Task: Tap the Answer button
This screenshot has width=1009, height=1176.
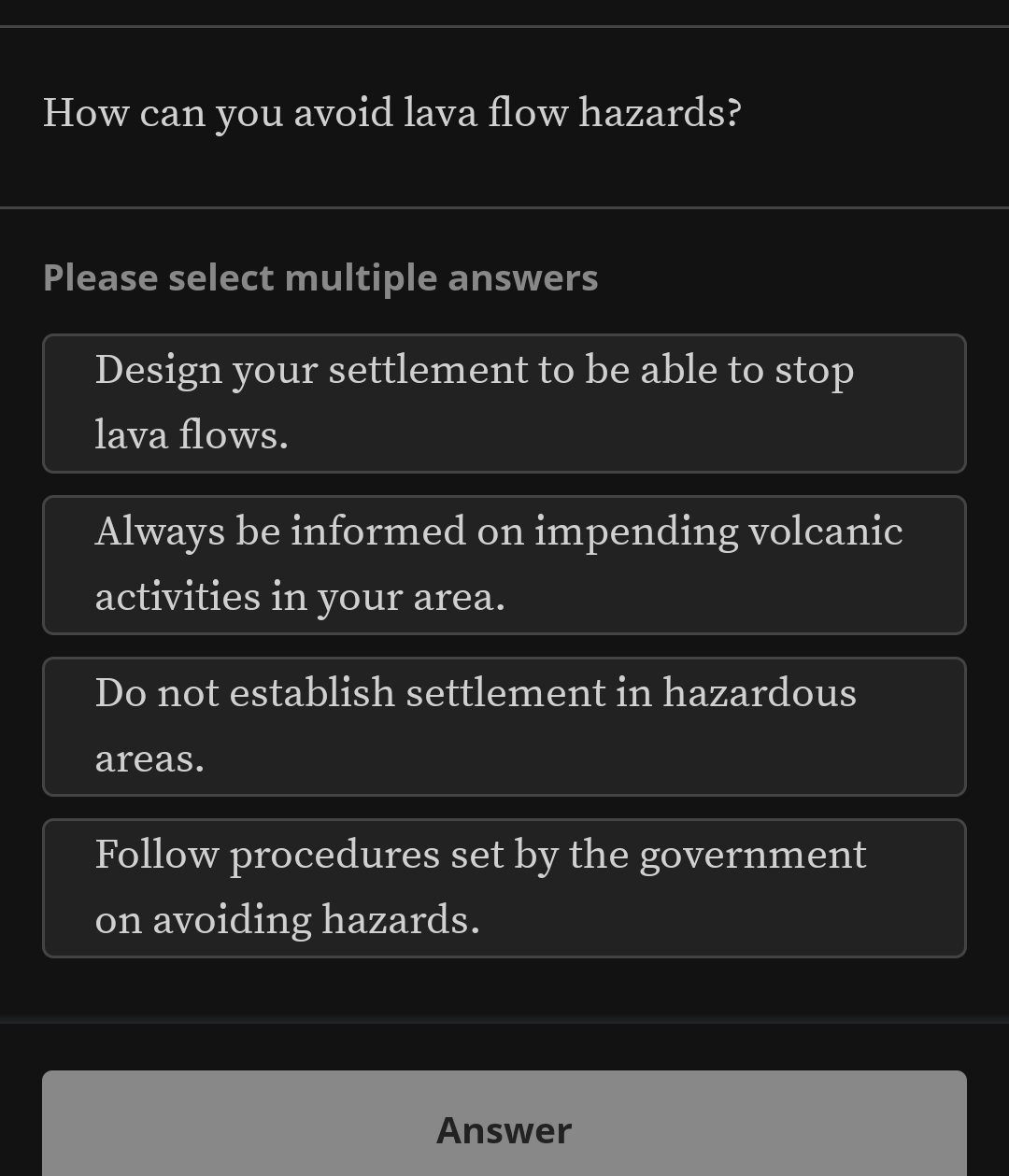Action: click(504, 1127)
